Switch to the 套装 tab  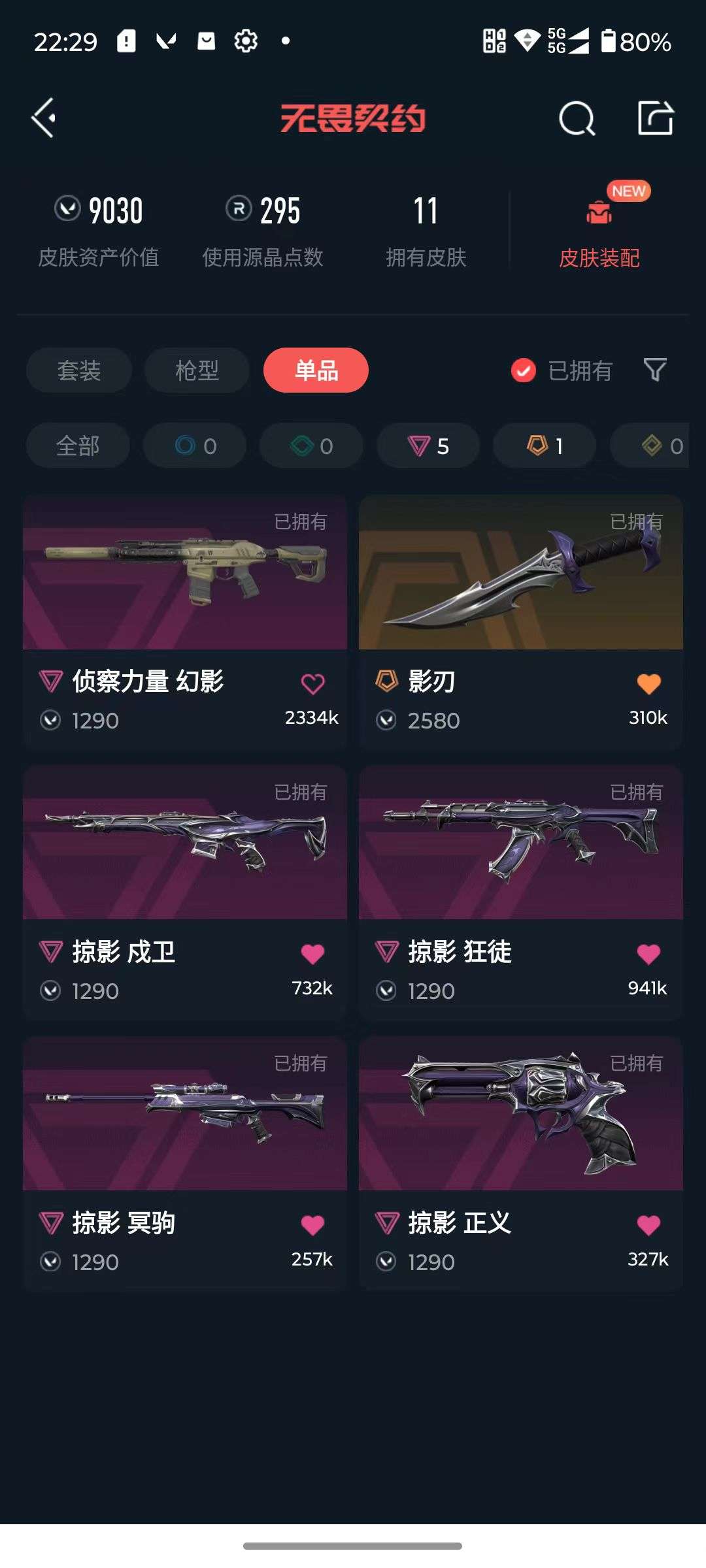pyautogui.click(x=78, y=370)
